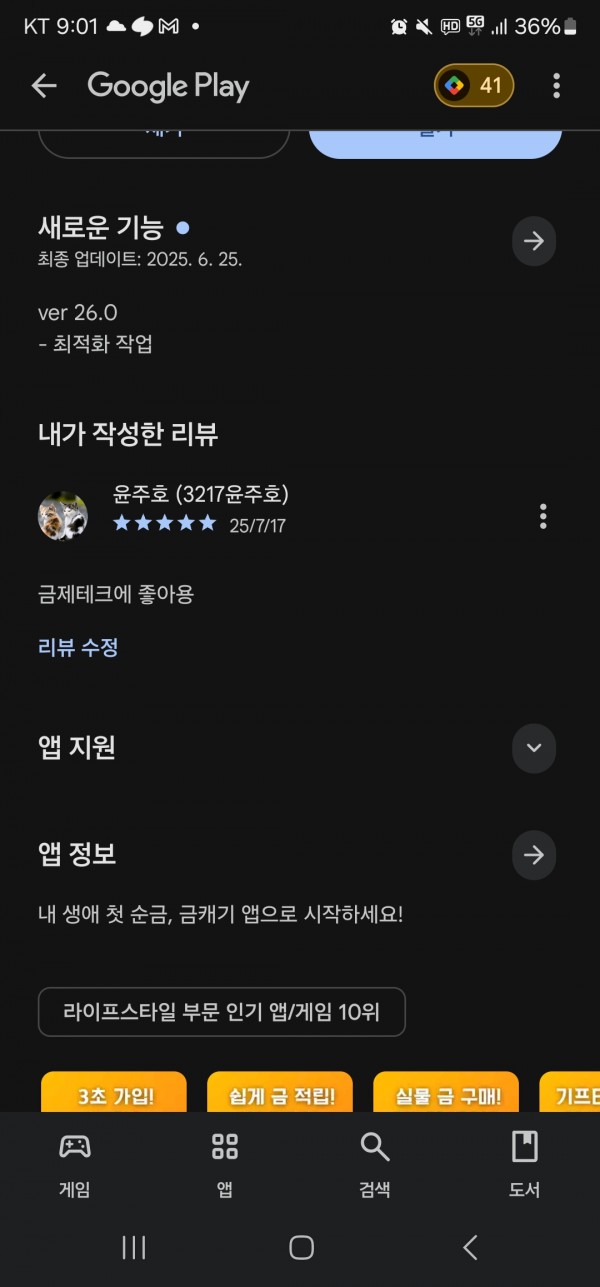
Task: Open review options for 윤주호's review
Action: pos(543,516)
